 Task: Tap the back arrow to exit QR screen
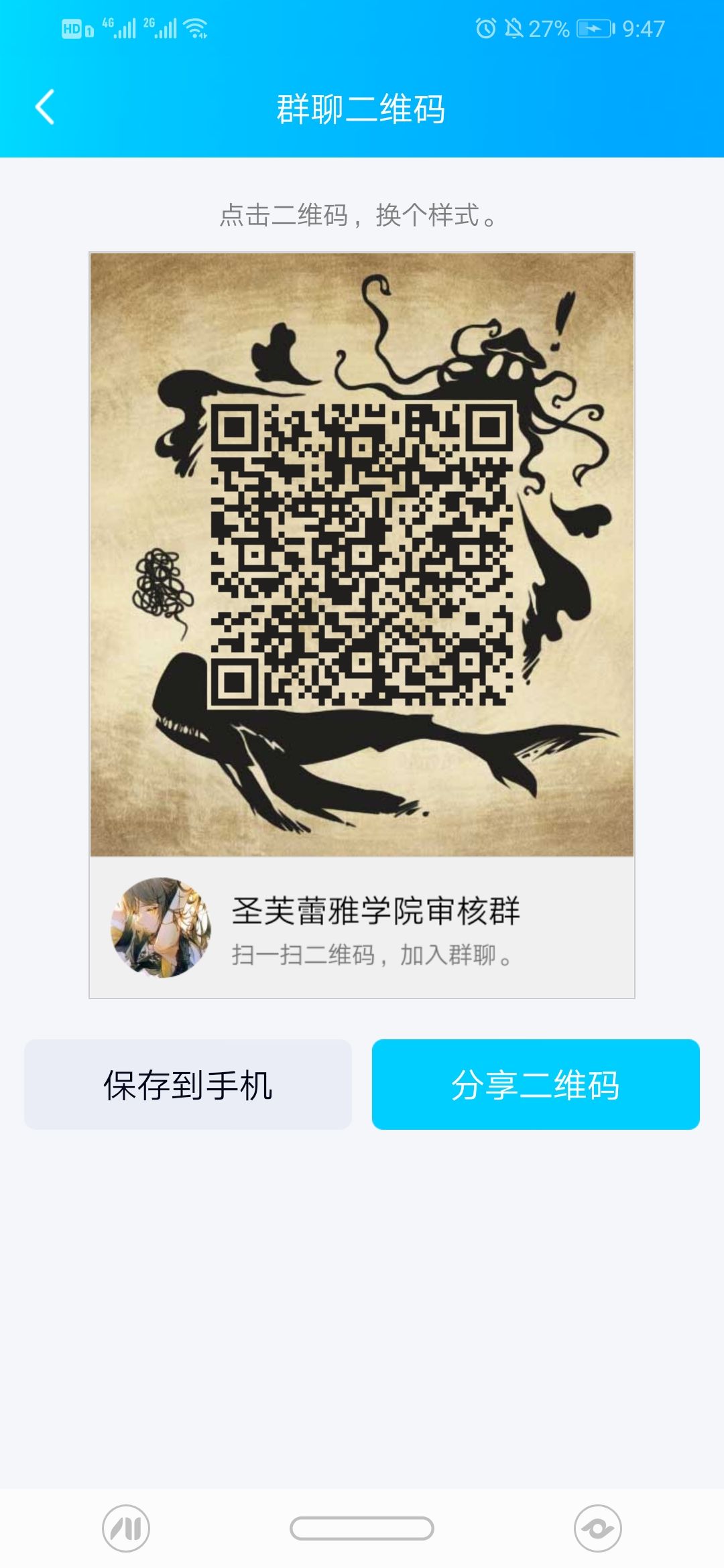pos(44,107)
